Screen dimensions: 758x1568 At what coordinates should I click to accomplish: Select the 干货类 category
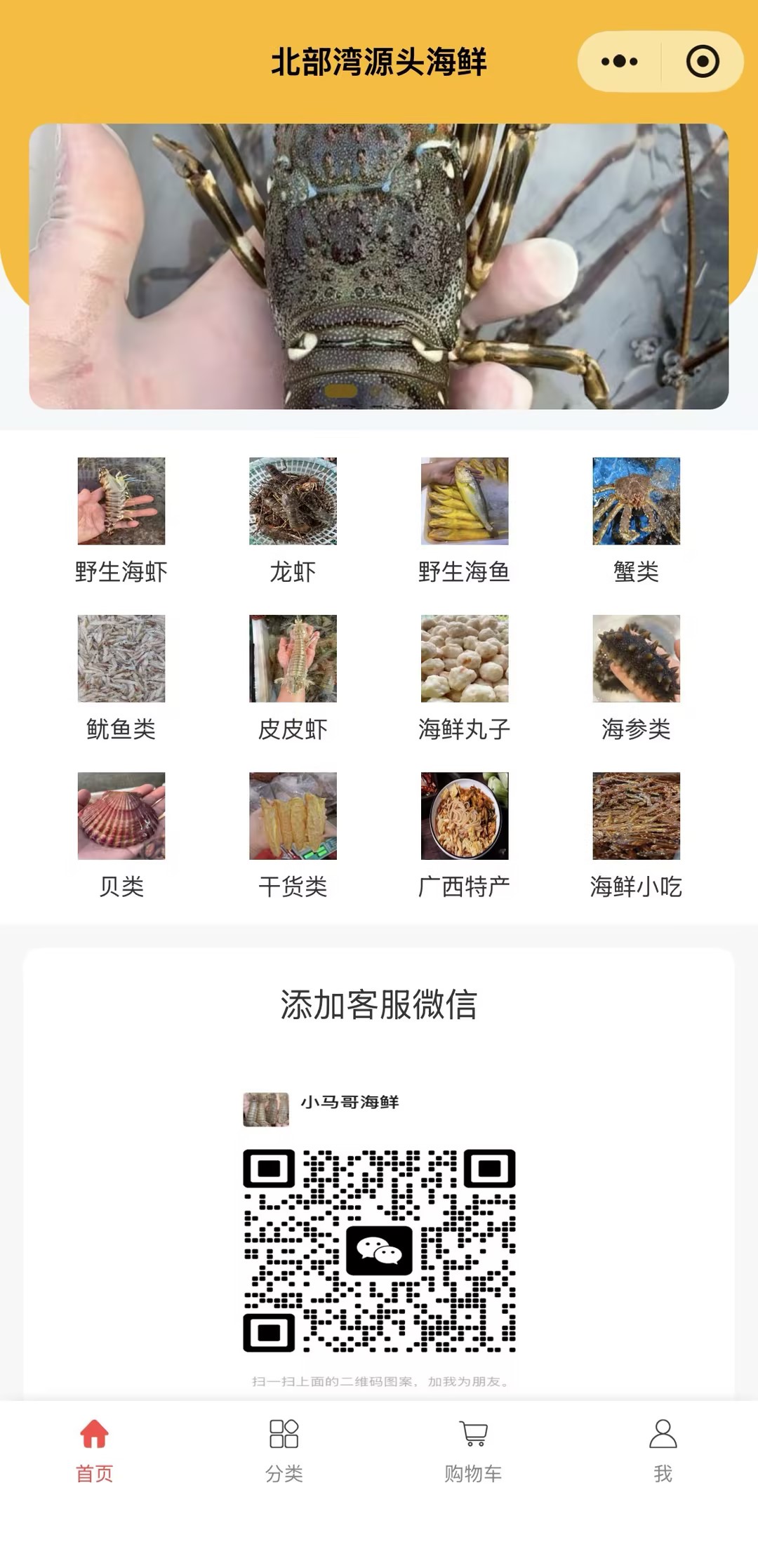point(293,835)
